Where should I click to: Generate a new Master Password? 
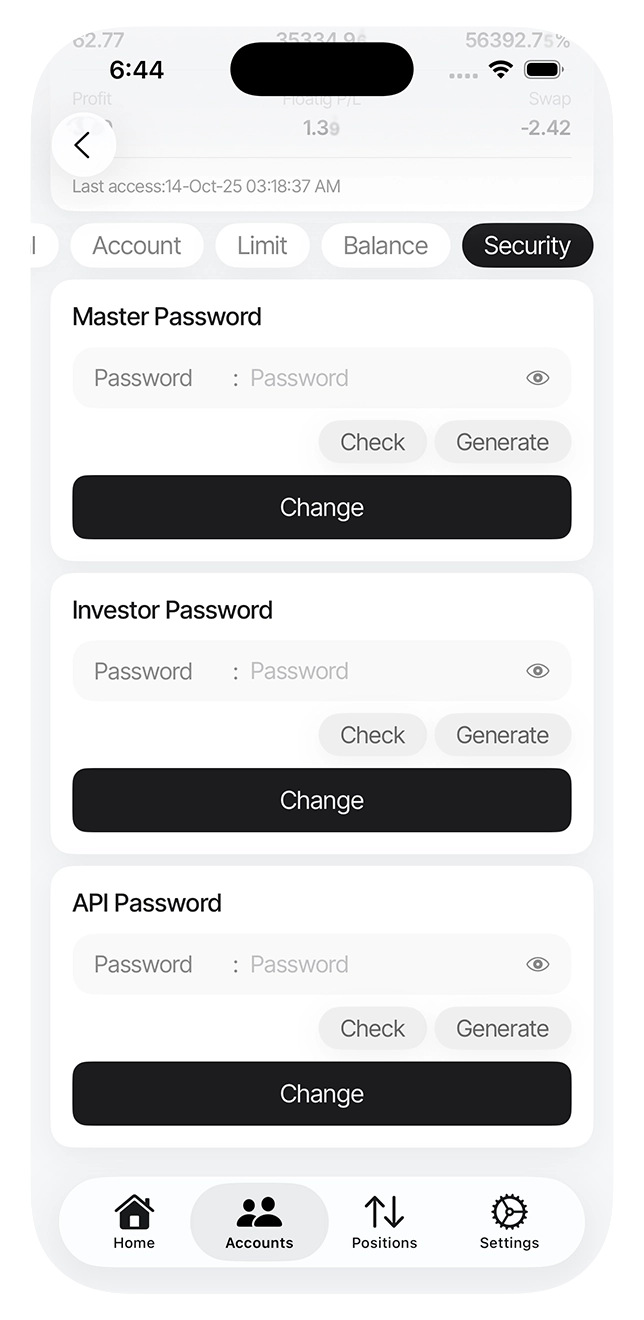click(x=502, y=442)
